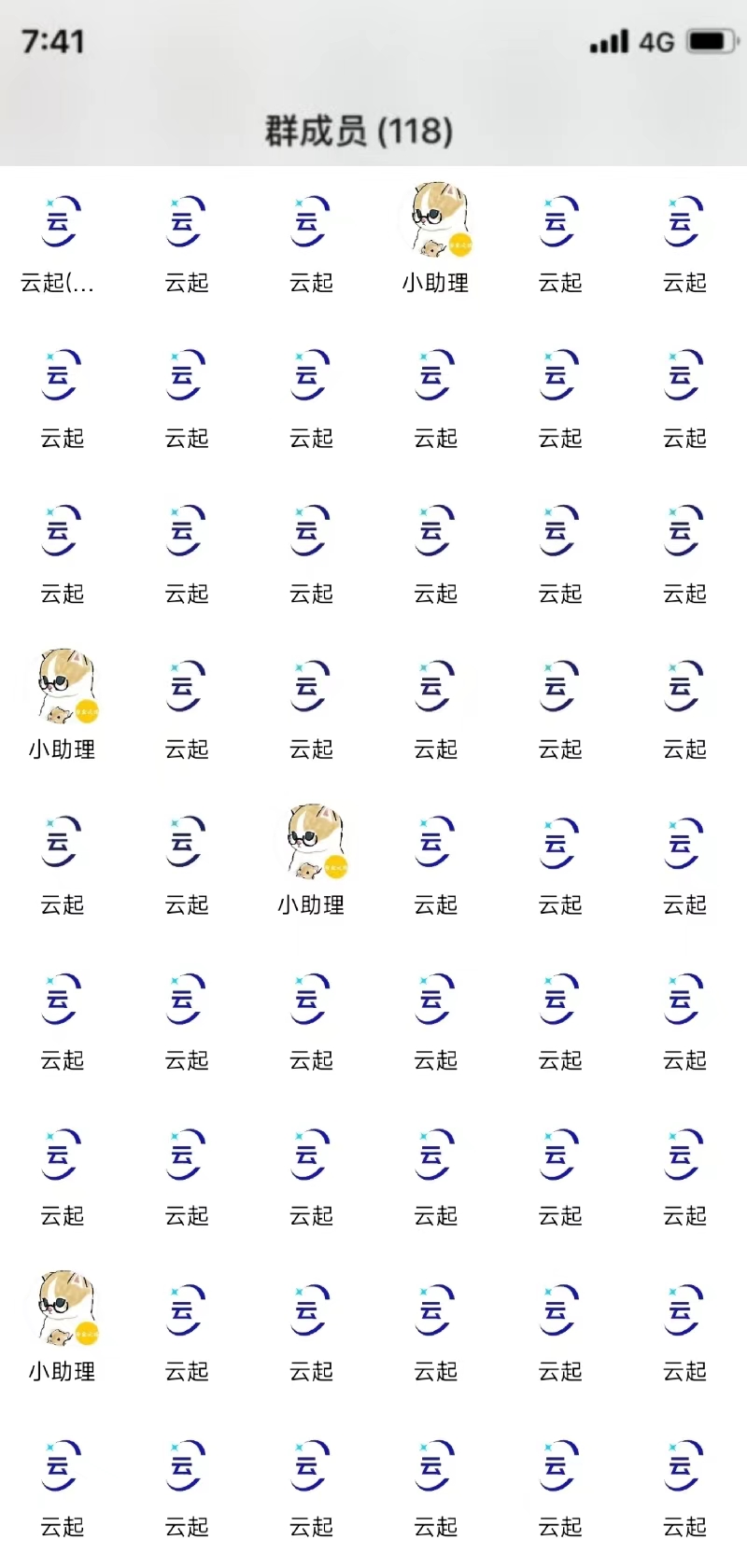View the 小助理 avatar near the bottom rows
747x1568 pixels.
point(61,1309)
